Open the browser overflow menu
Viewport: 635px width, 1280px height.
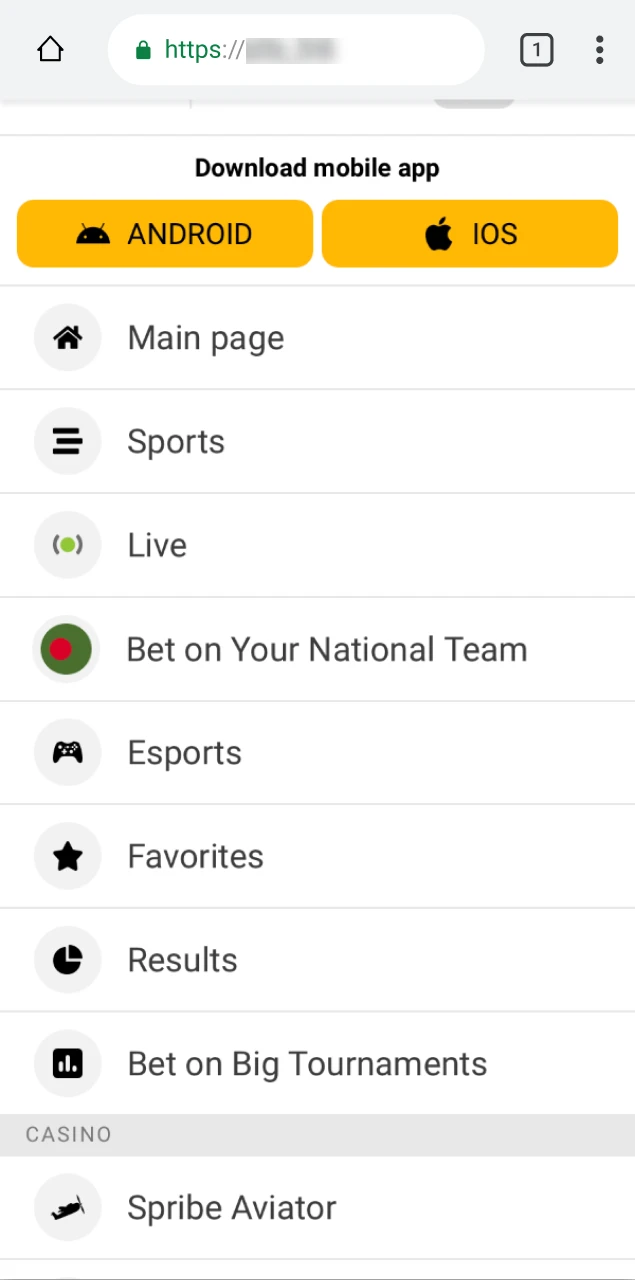[599, 49]
